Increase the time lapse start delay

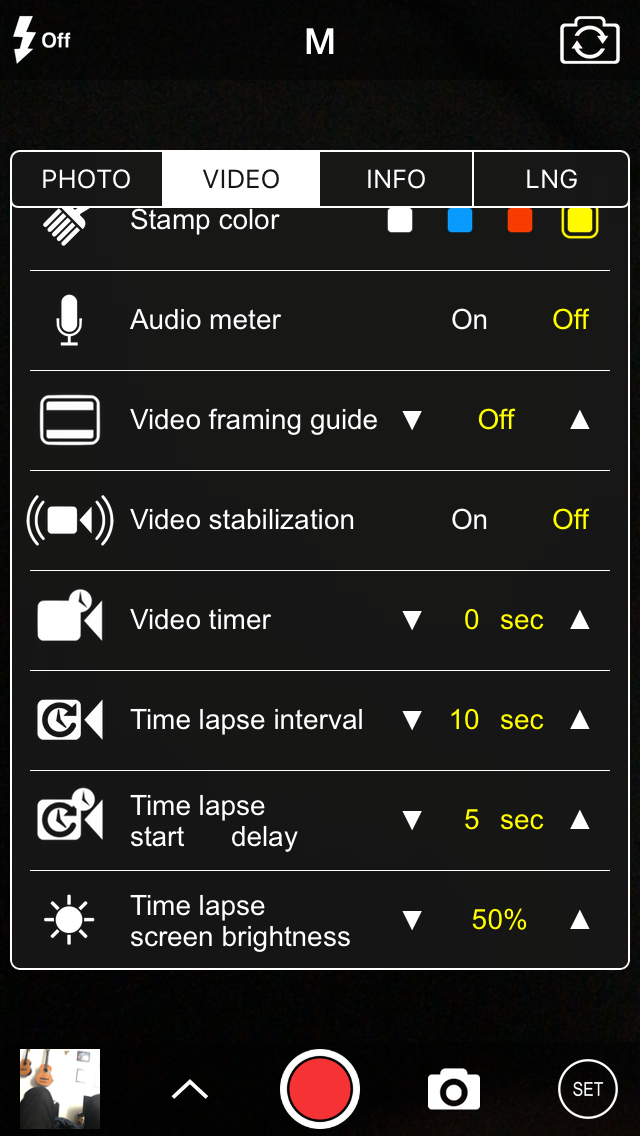click(580, 820)
